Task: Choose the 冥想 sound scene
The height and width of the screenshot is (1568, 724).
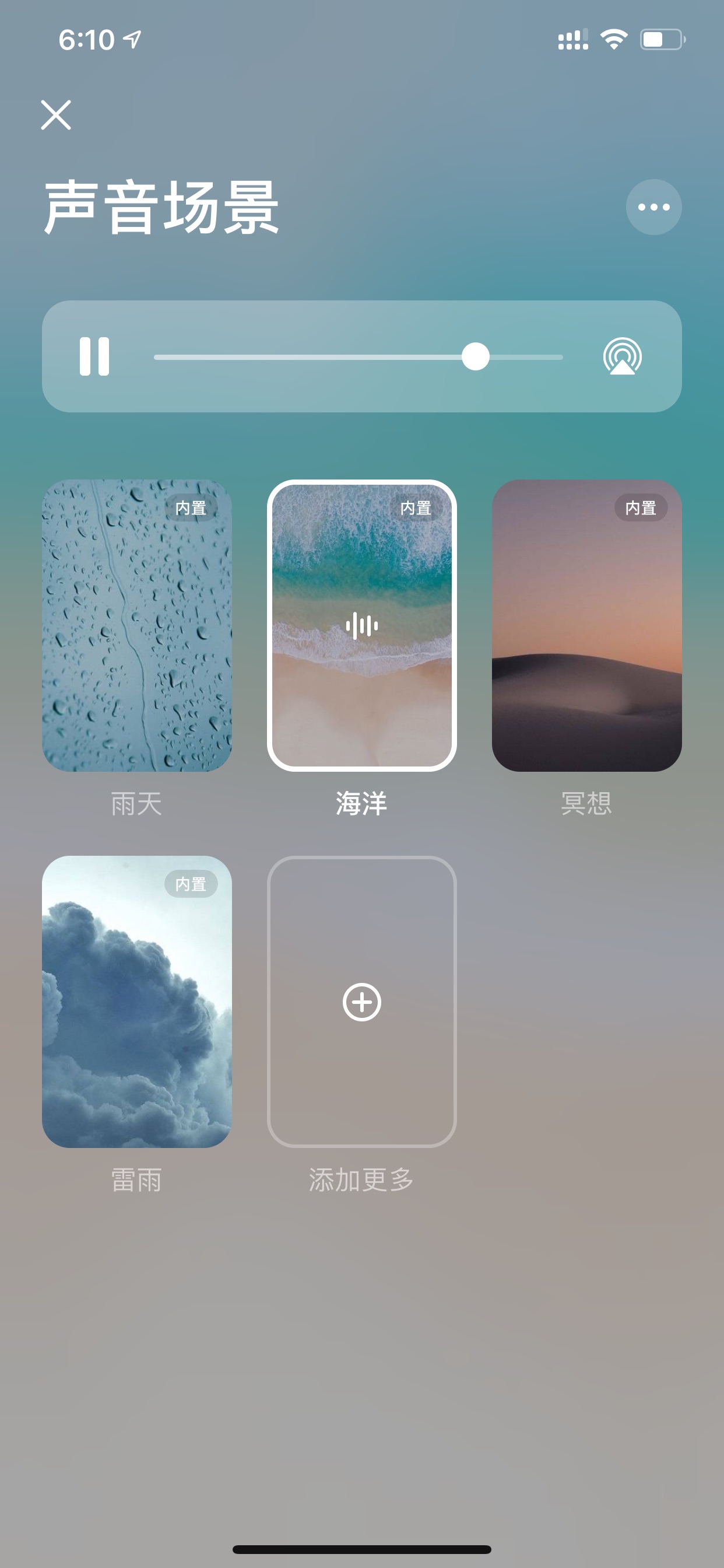Action: tap(586, 625)
